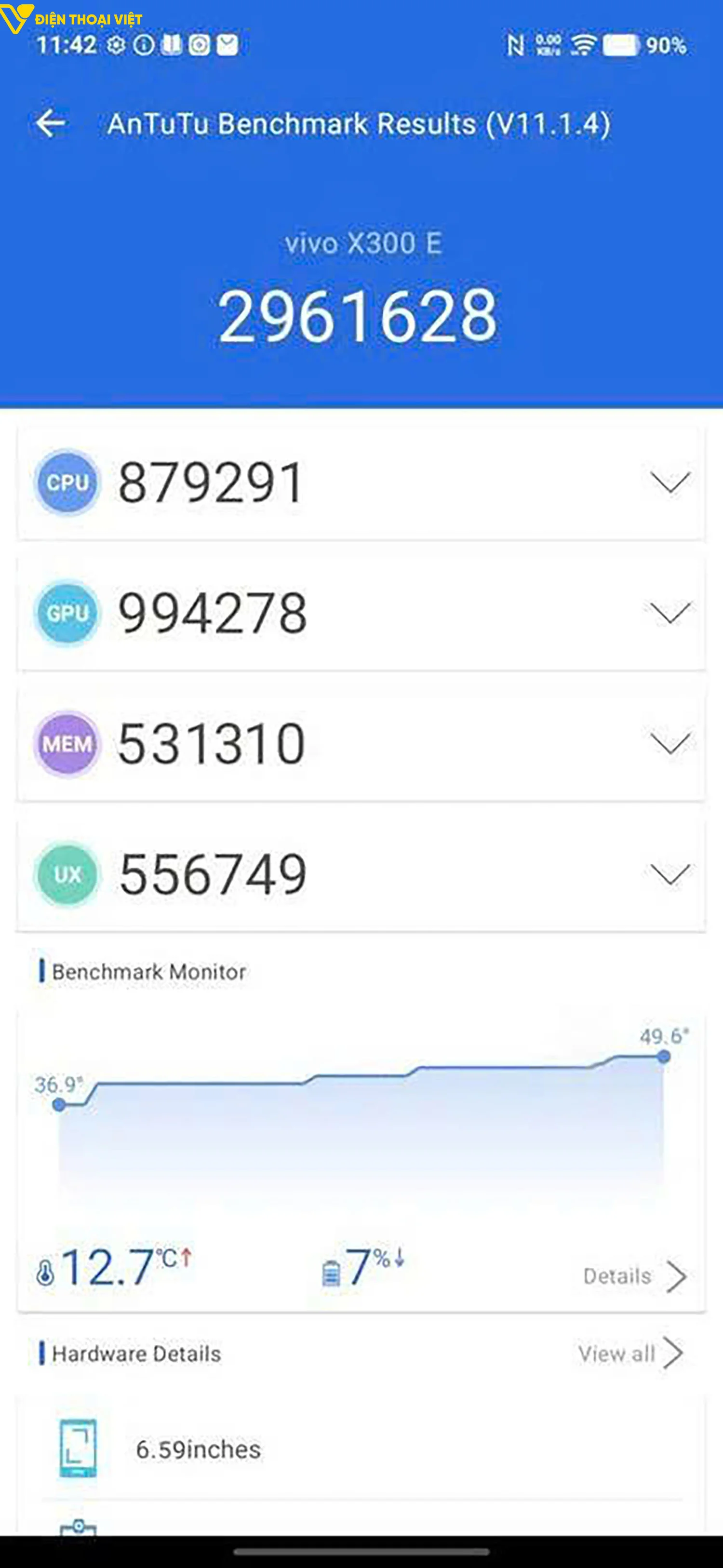This screenshot has width=723, height=1568.
Task: Expand the CPU score 879291 details
Action: [669, 482]
